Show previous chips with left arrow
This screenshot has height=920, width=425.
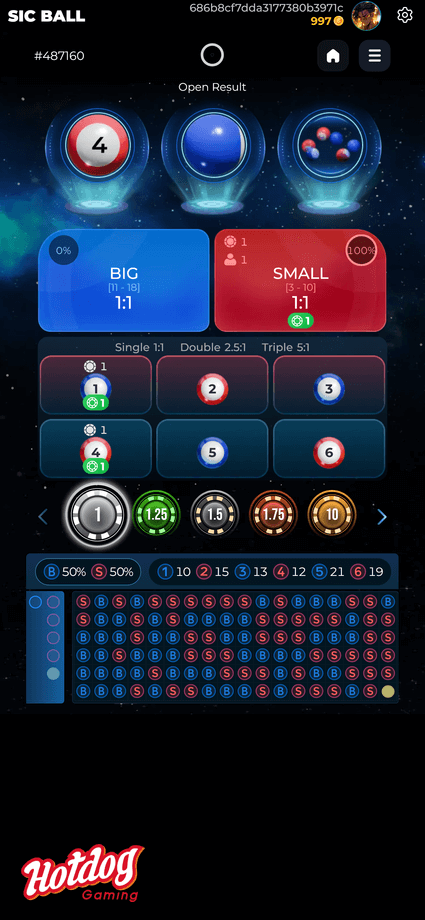[43, 516]
